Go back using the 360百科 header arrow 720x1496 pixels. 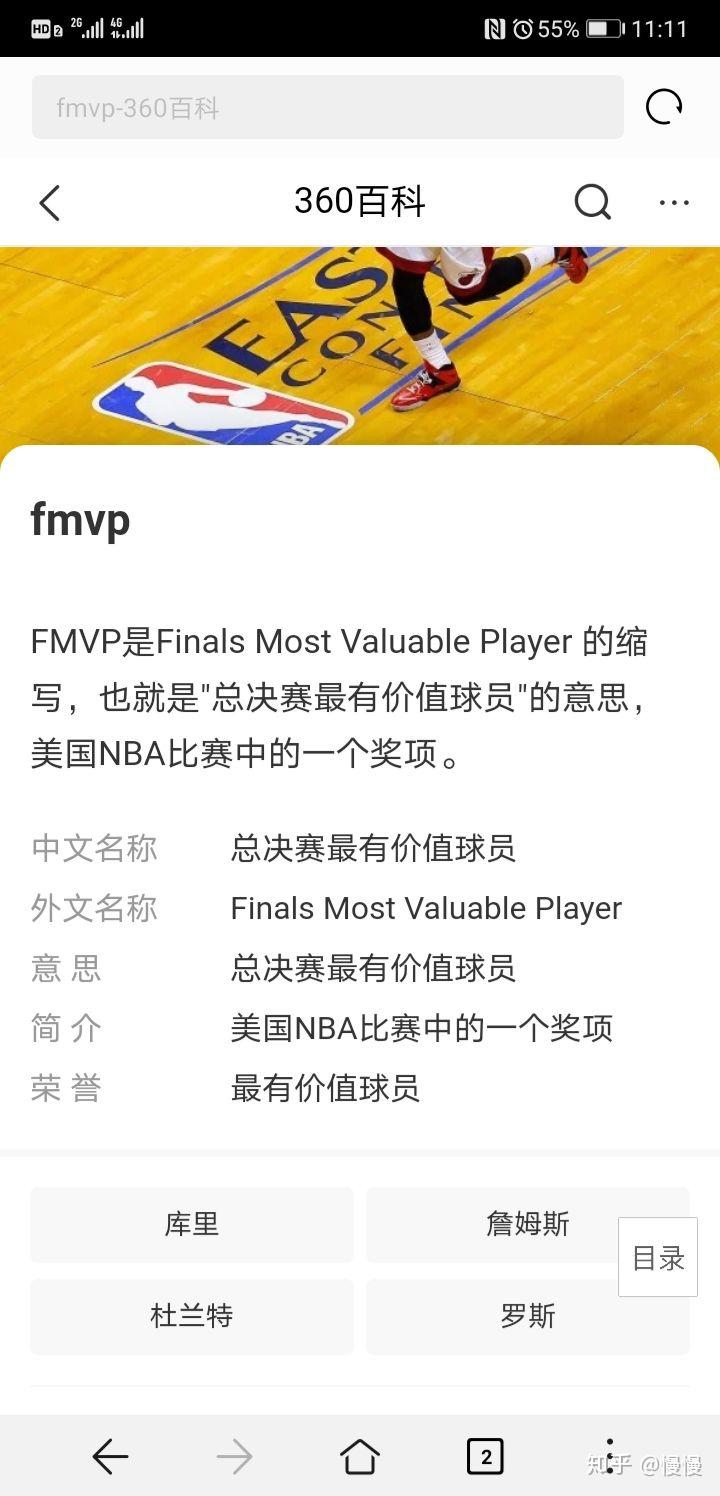point(49,203)
